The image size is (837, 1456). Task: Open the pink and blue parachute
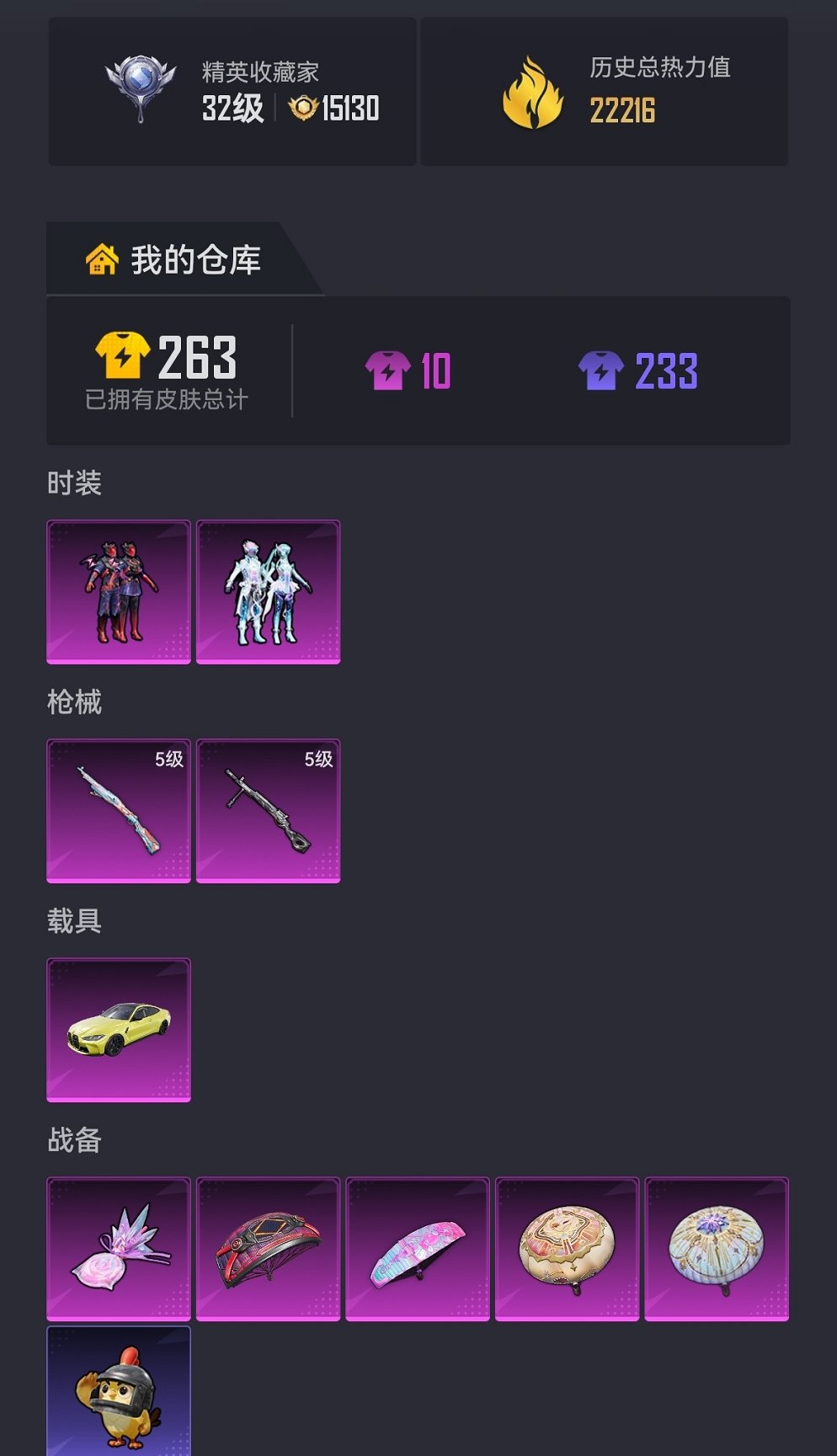click(418, 1249)
